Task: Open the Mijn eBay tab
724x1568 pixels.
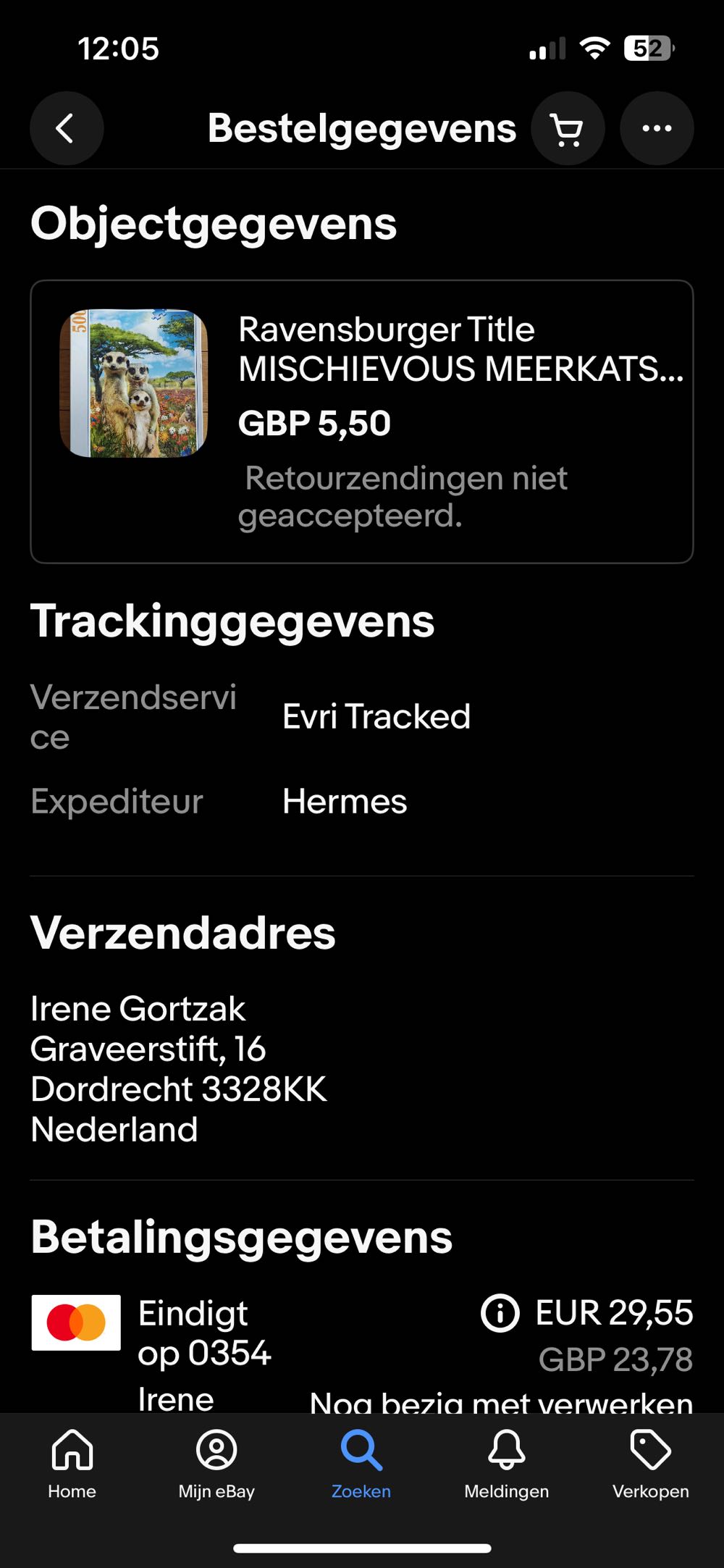Action: tap(216, 1463)
